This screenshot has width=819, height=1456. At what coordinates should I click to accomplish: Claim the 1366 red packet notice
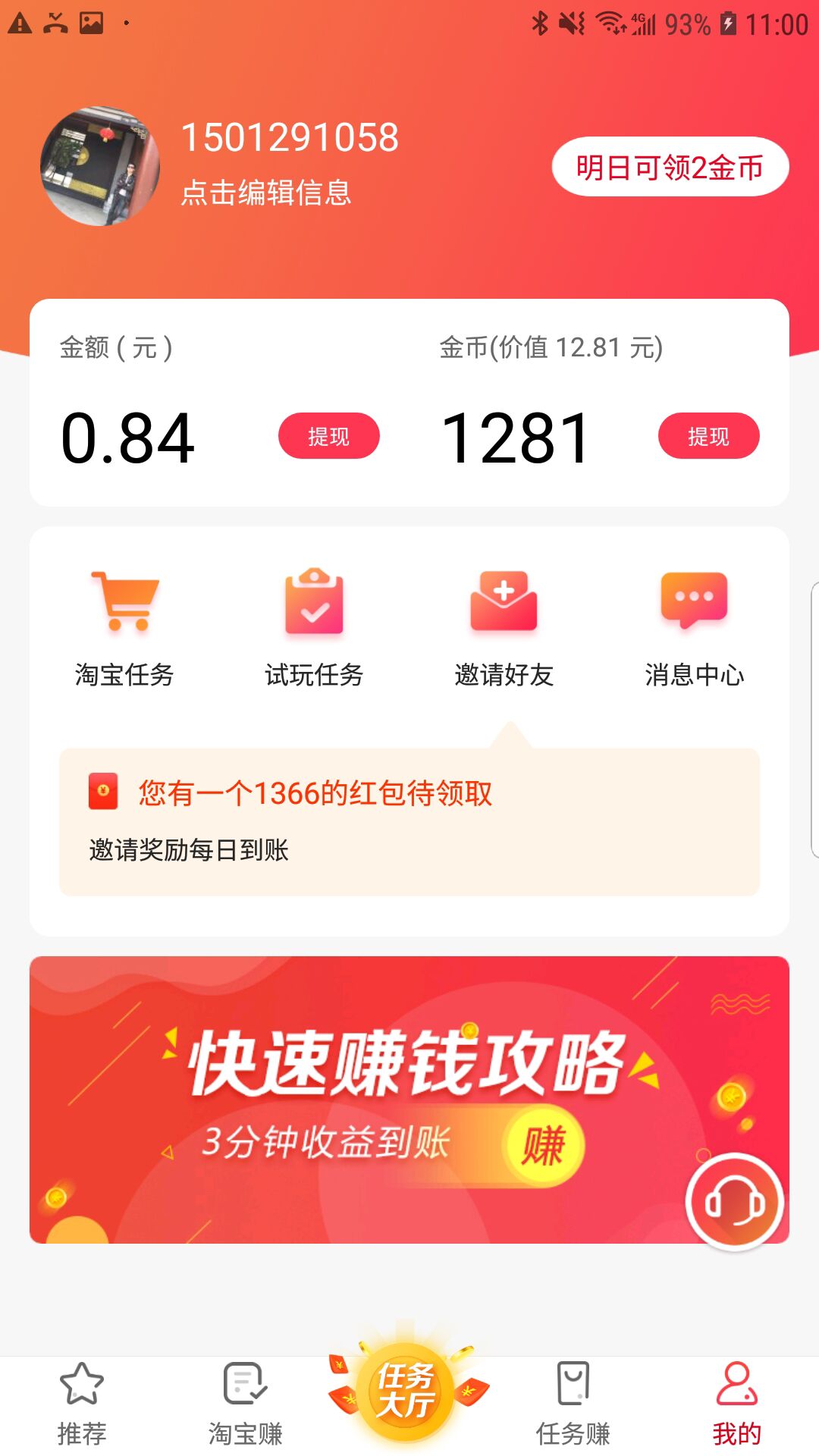(x=315, y=794)
